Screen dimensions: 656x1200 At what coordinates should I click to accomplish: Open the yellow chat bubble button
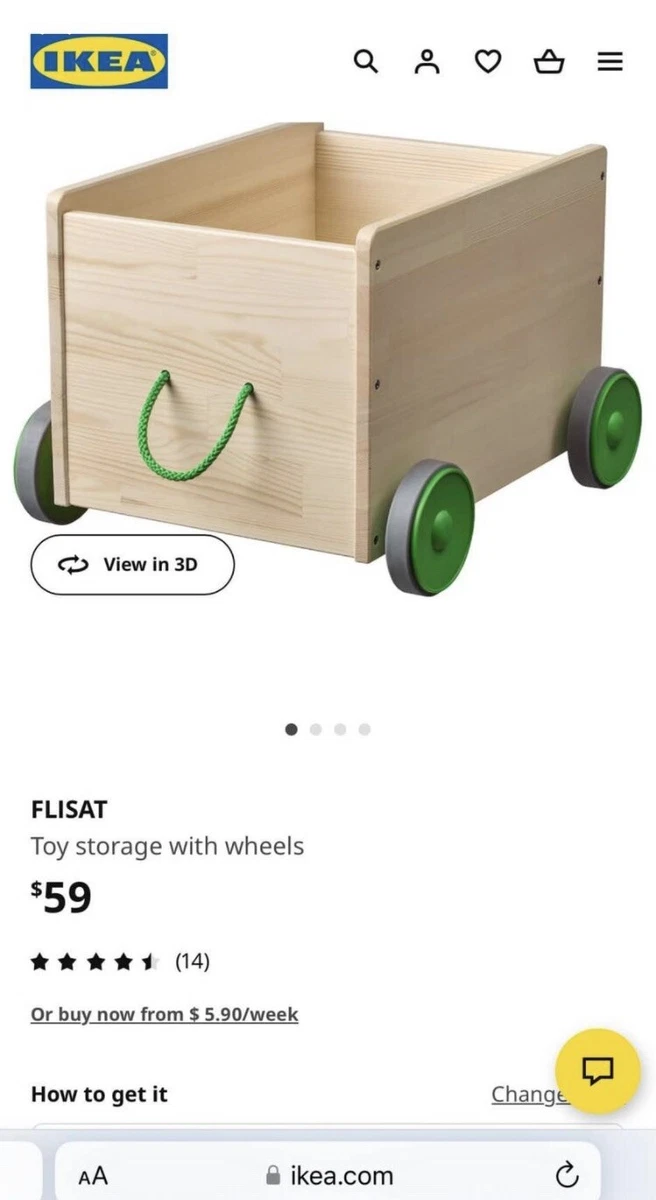(x=597, y=1072)
